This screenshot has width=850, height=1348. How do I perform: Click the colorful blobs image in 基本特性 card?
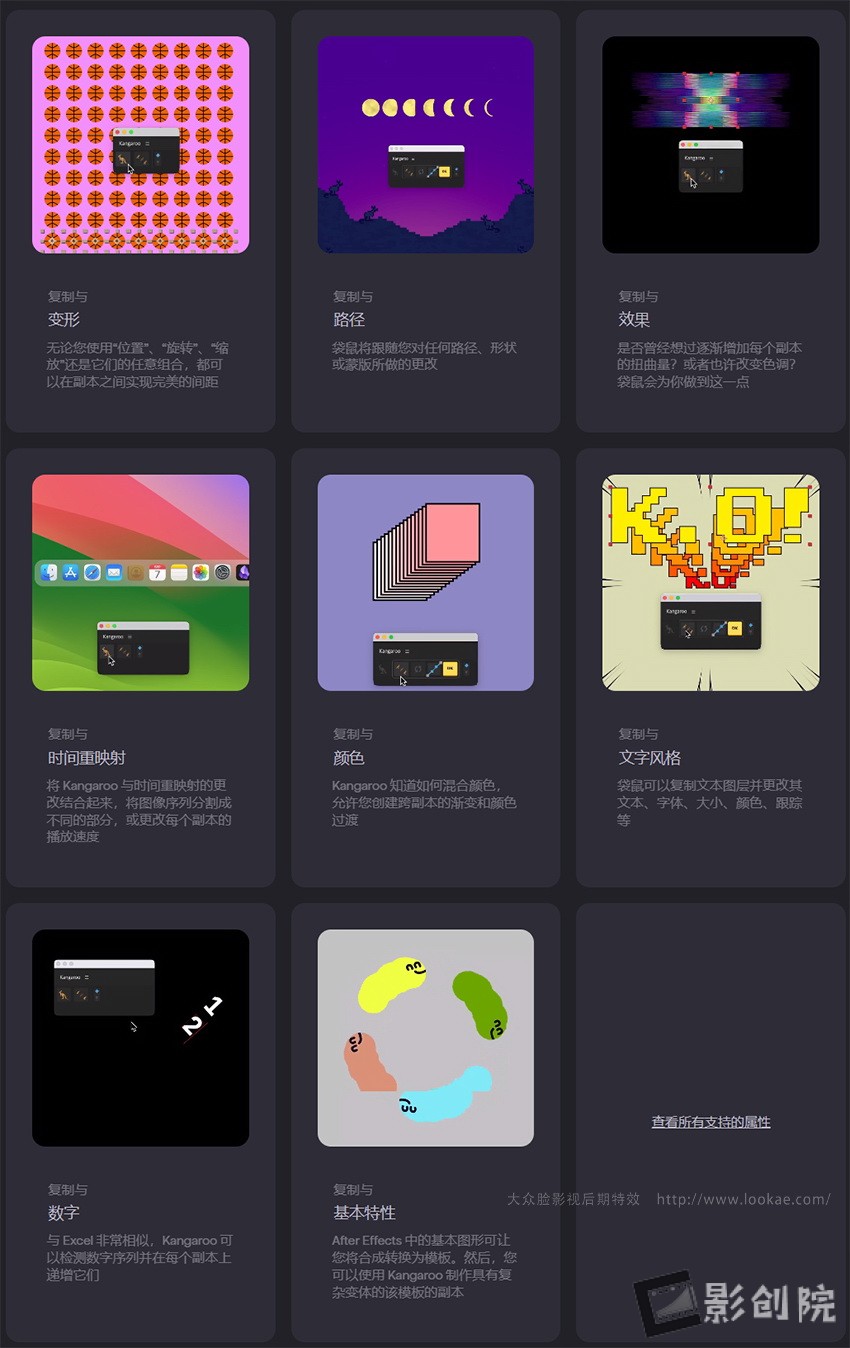(425, 1037)
